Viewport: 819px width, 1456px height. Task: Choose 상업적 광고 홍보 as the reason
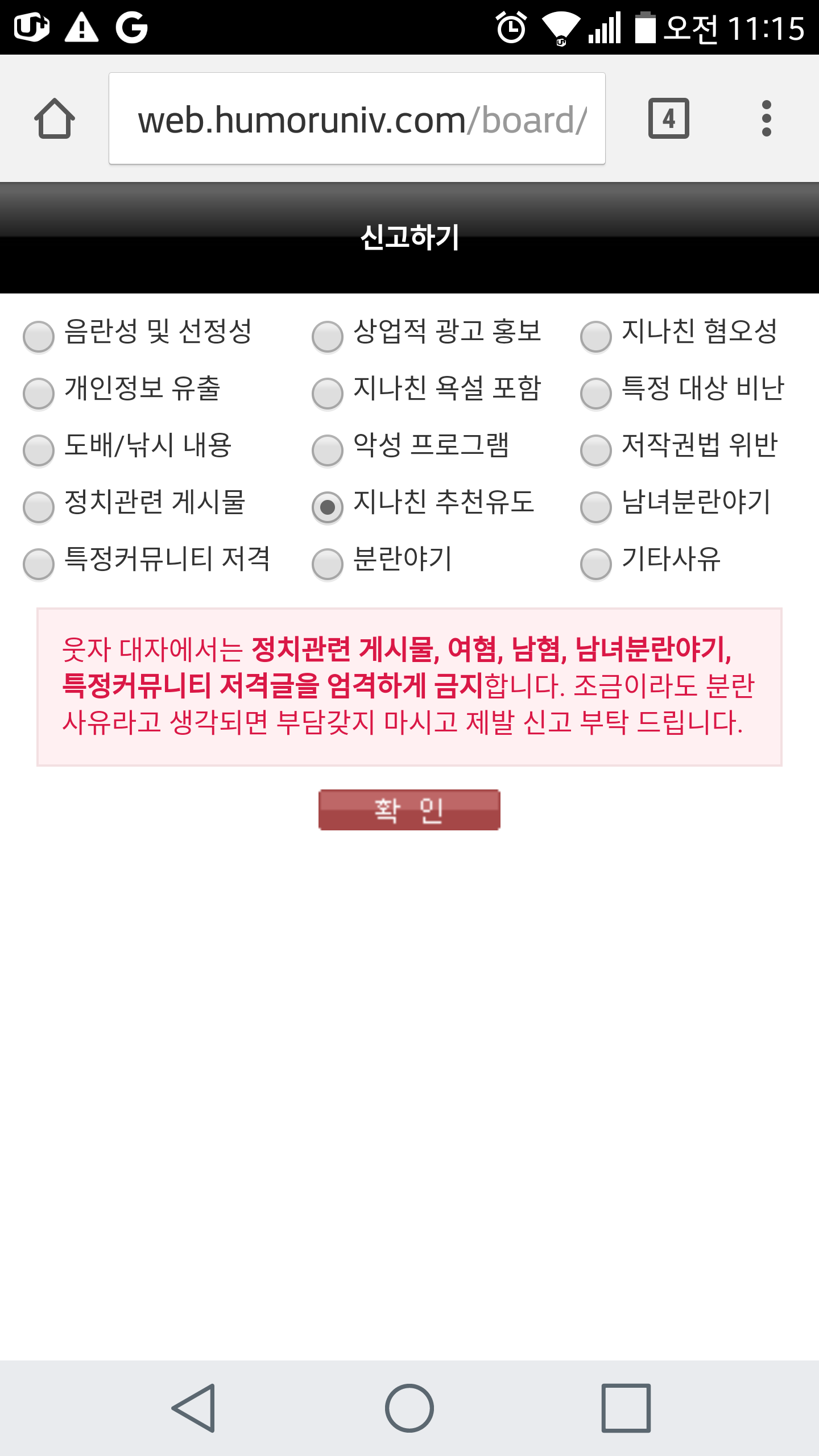tap(328, 336)
